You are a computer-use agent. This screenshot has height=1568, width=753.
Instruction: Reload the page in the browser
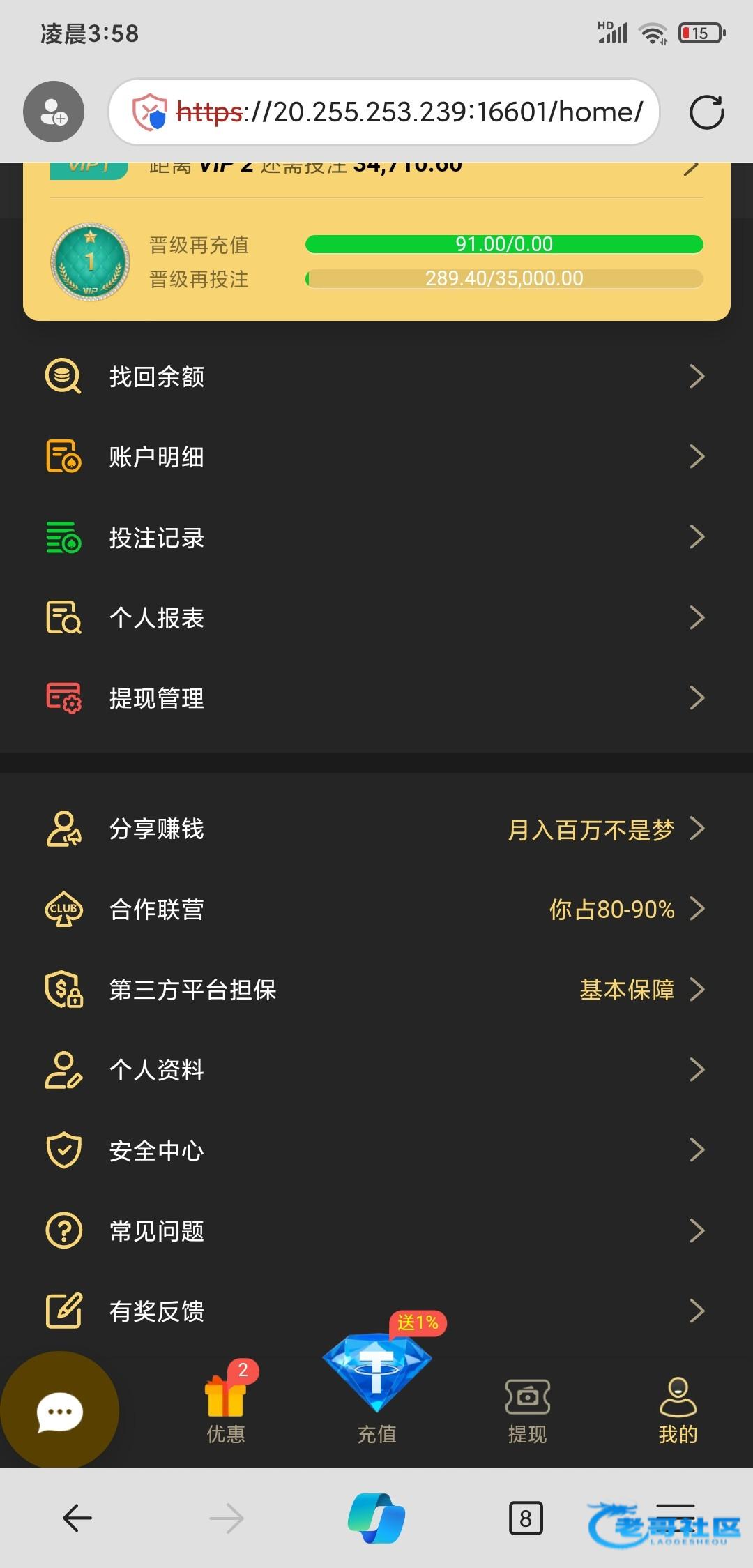(706, 112)
